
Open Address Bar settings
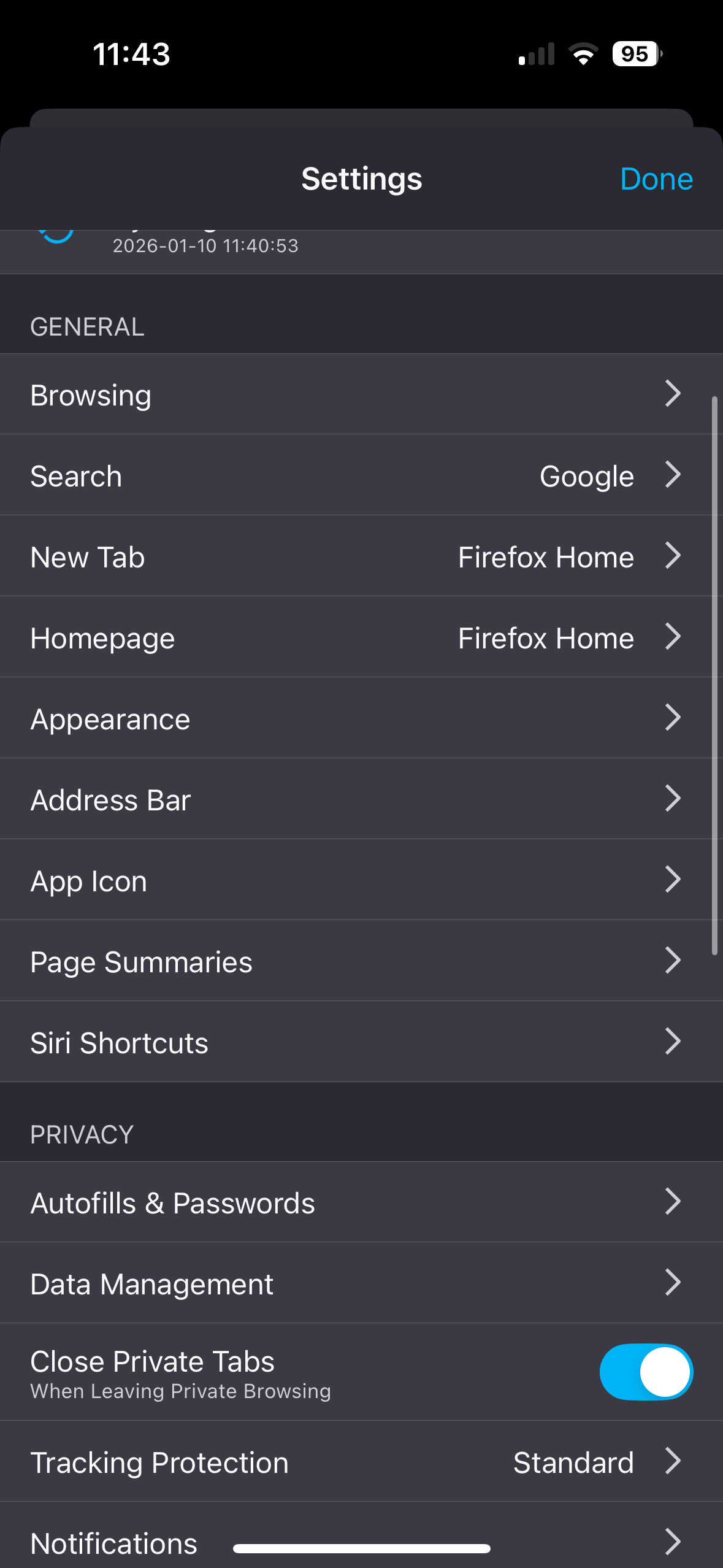pyautogui.click(x=361, y=799)
